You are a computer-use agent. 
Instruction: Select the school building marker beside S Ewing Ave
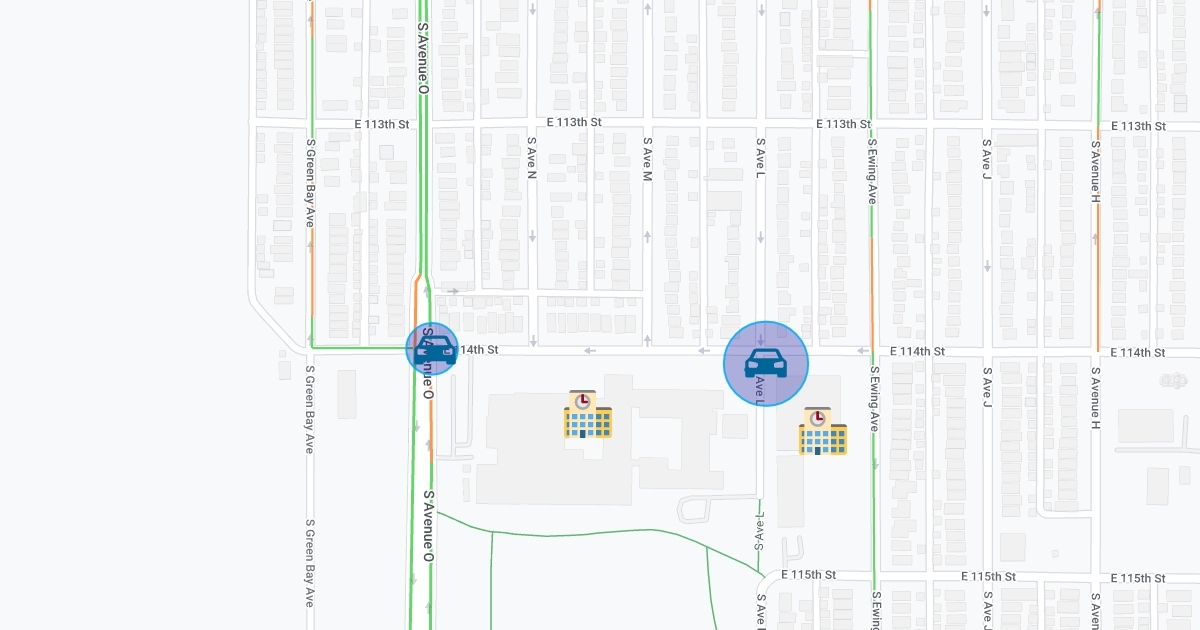[x=822, y=431]
